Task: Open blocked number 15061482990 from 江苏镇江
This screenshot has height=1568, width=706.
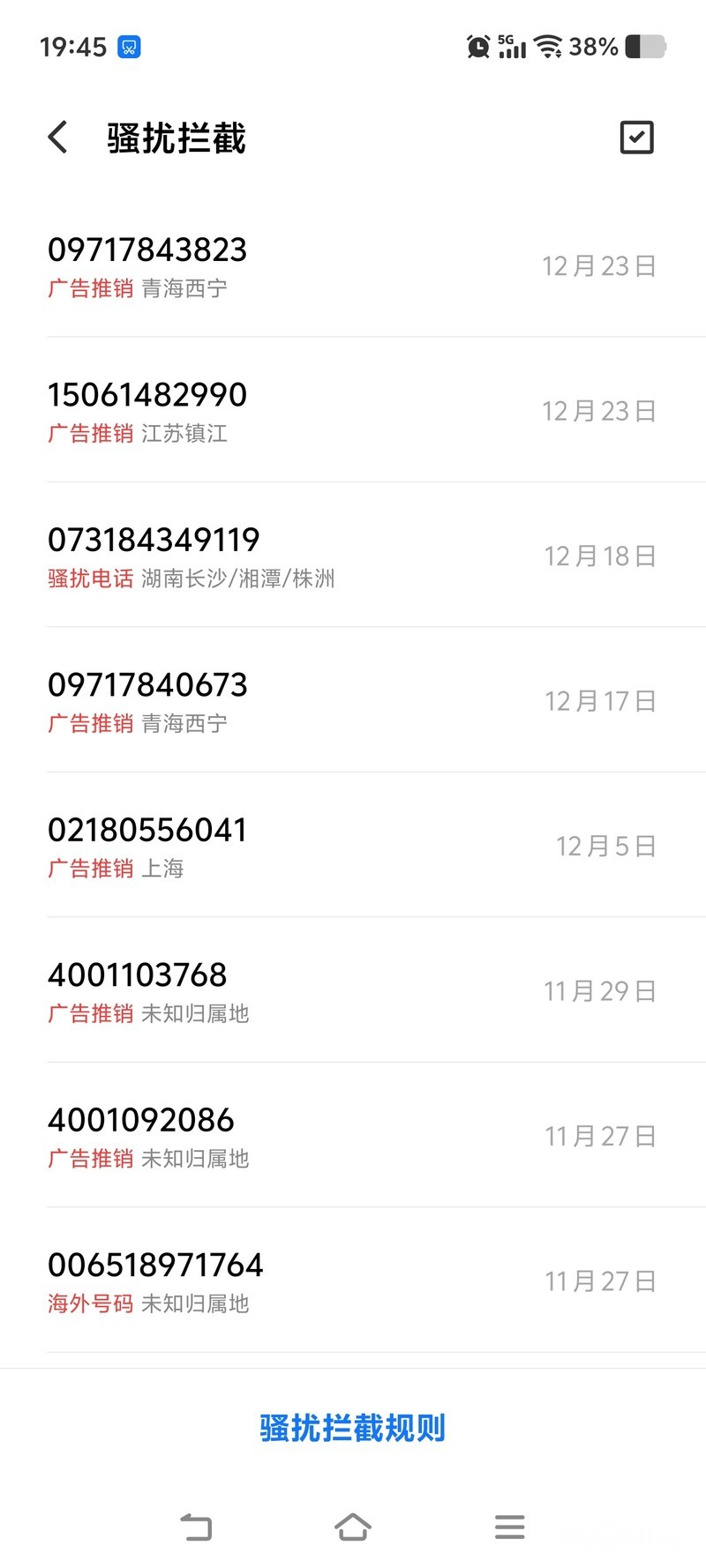Action: coord(353,411)
